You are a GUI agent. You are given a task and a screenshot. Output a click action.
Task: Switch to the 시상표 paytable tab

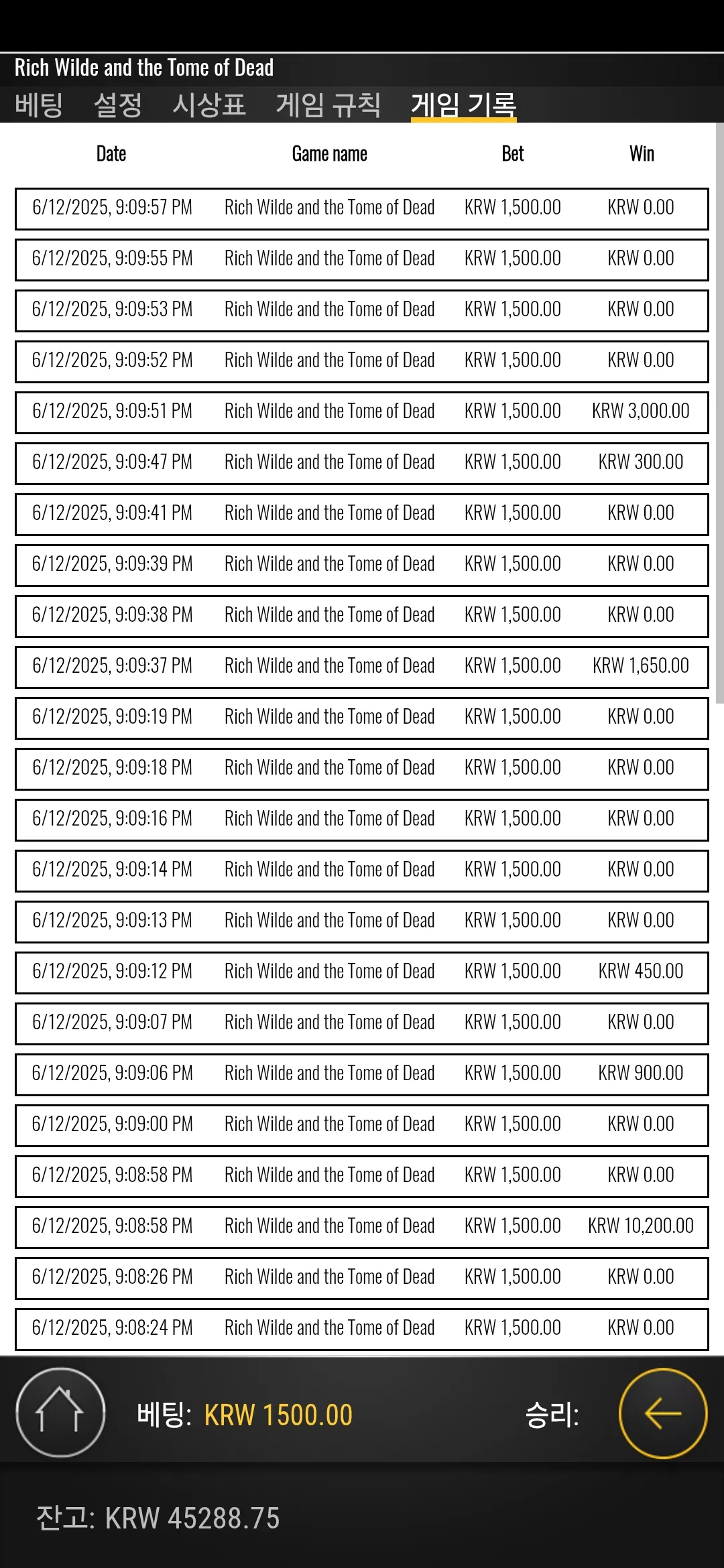point(209,105)
